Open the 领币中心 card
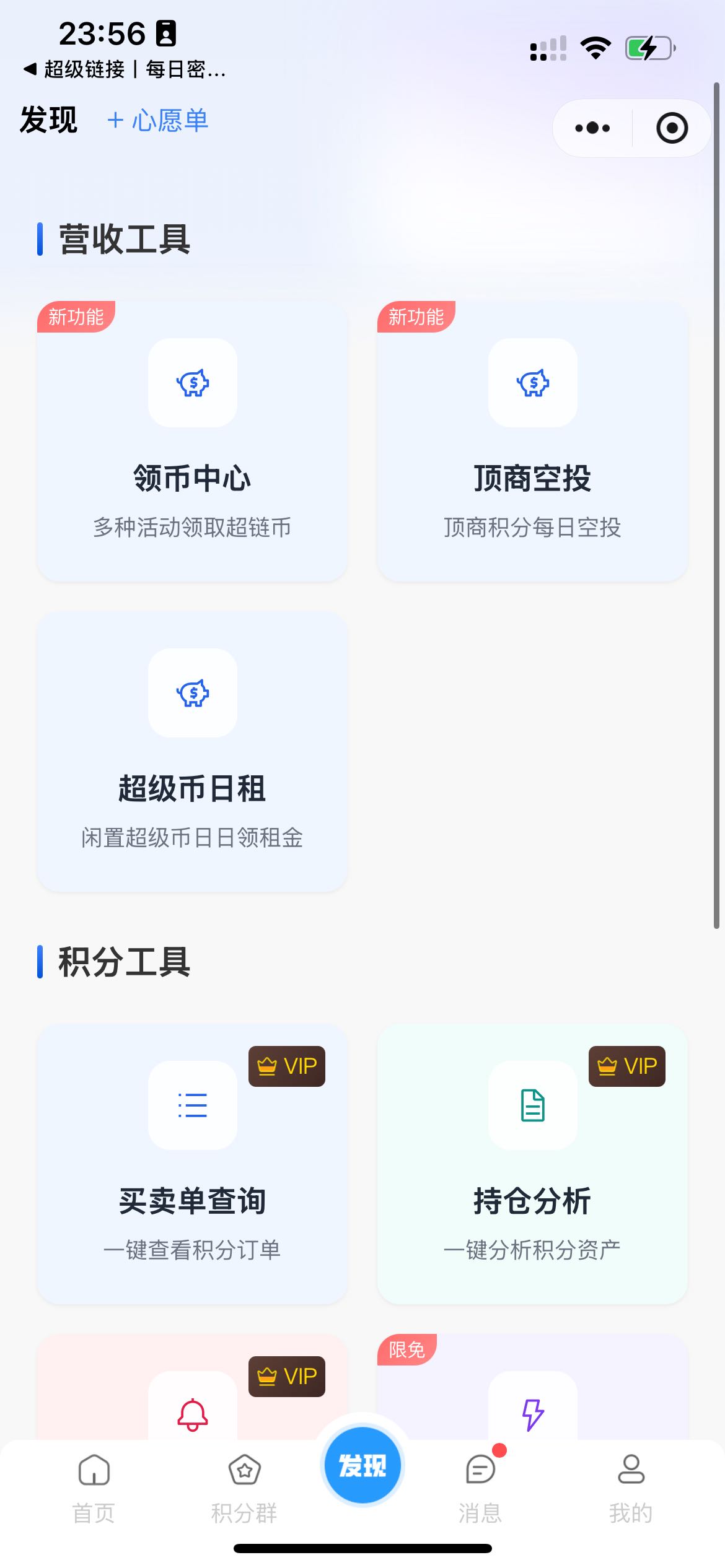The image size is (725, 1568). coord(192,441)
